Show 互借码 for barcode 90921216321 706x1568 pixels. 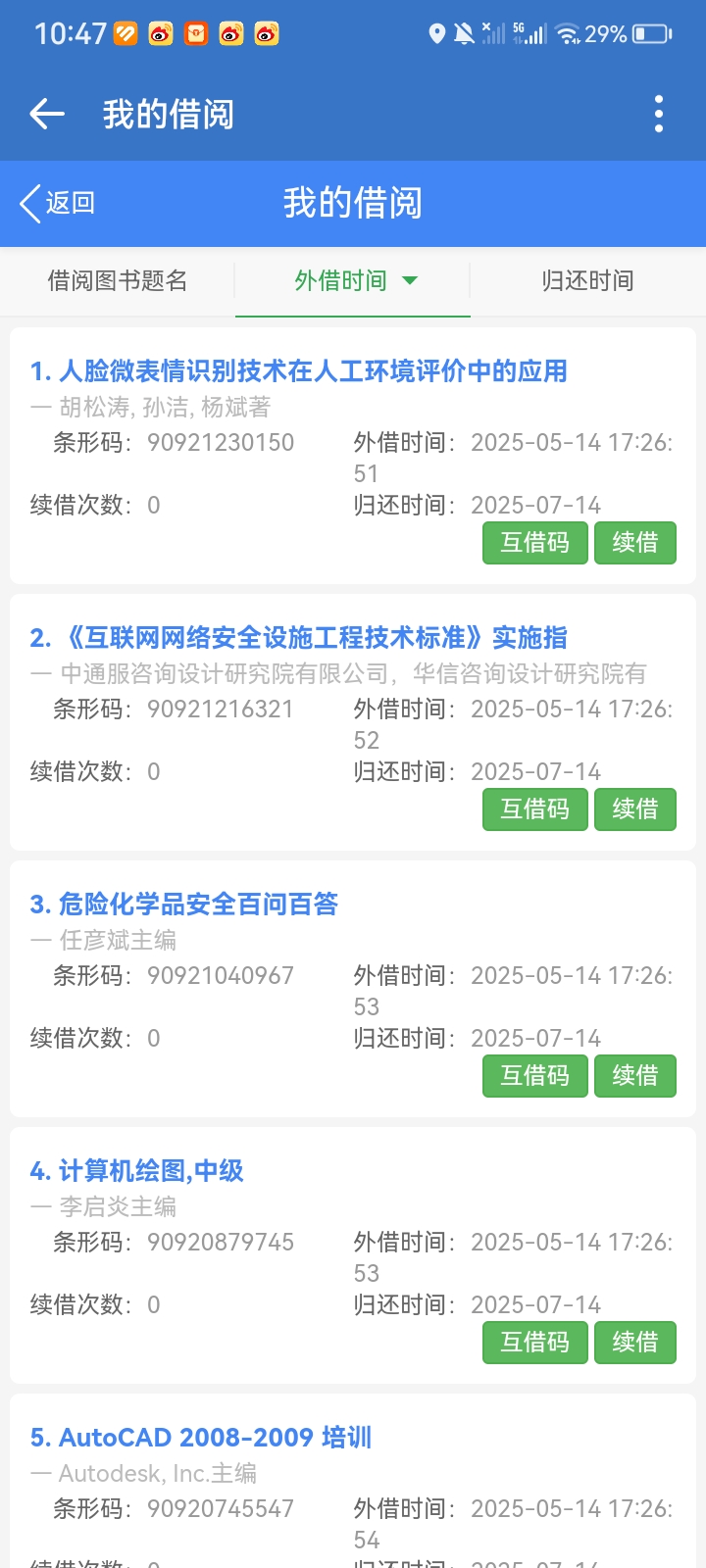[534, 809]
